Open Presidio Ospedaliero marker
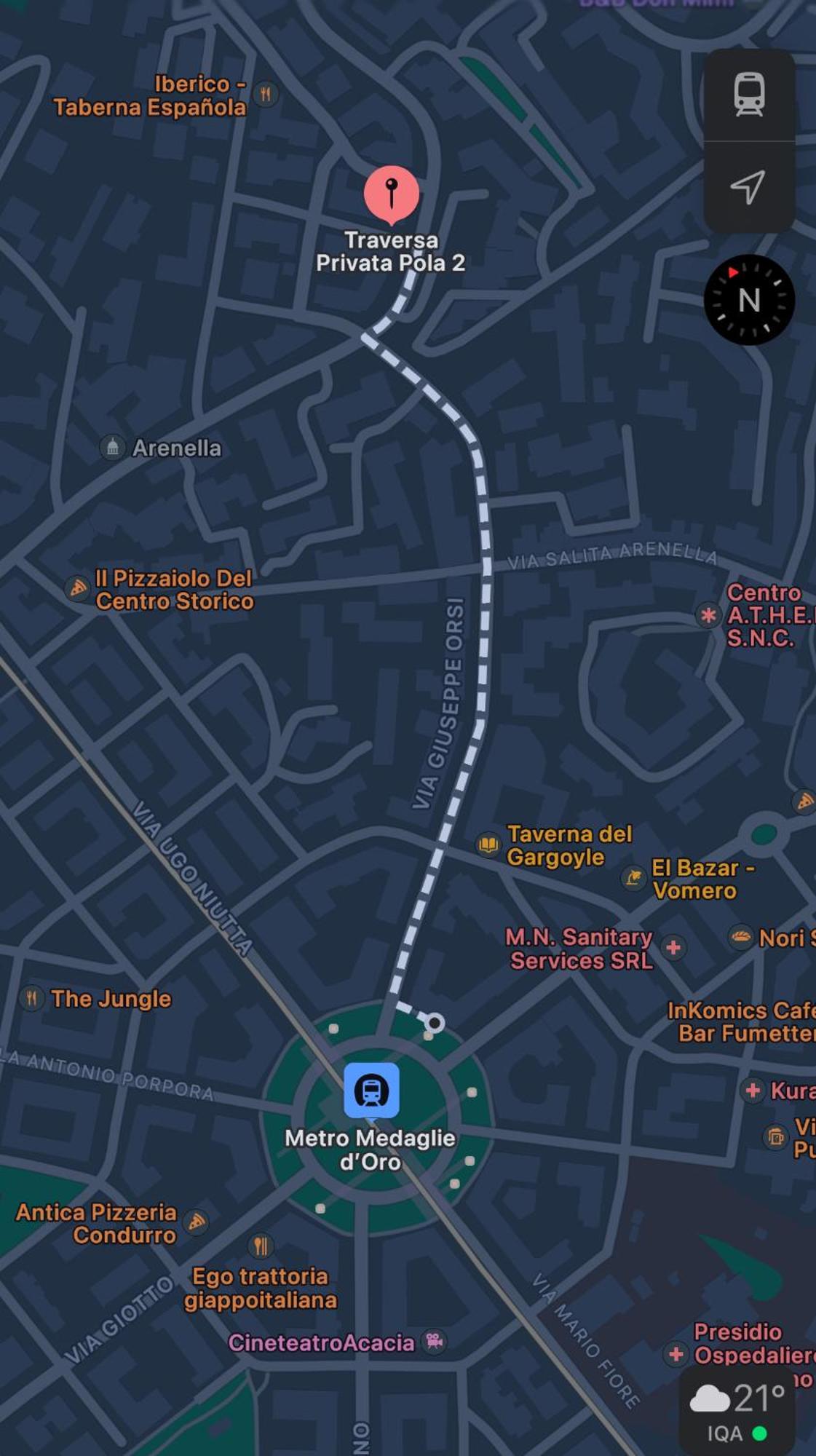 coord(676,1354)
